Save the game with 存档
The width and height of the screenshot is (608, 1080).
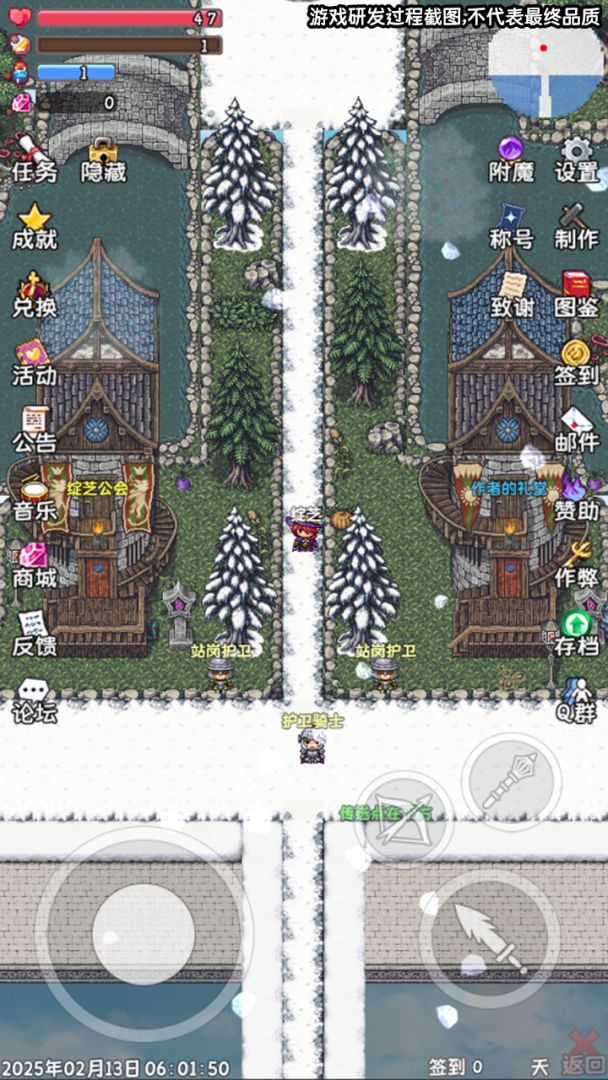(x=577, y=634)
